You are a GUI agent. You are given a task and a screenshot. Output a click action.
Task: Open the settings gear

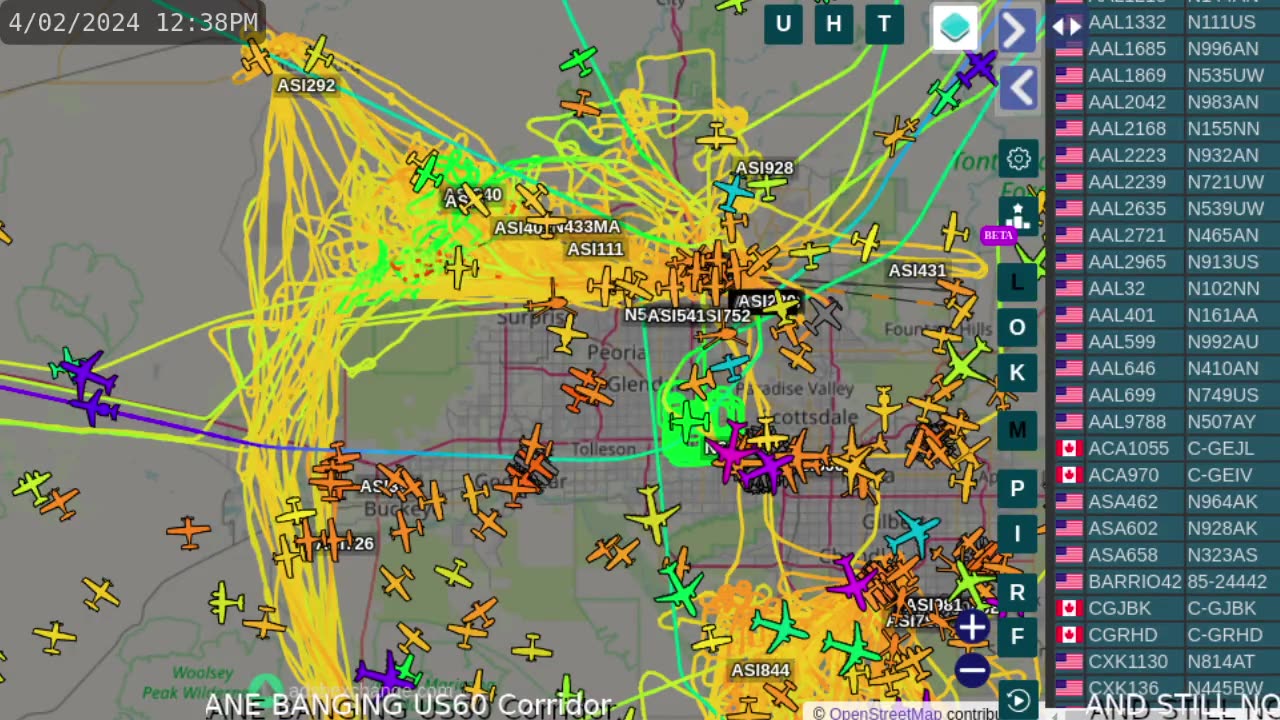(x=1018, y=159)
